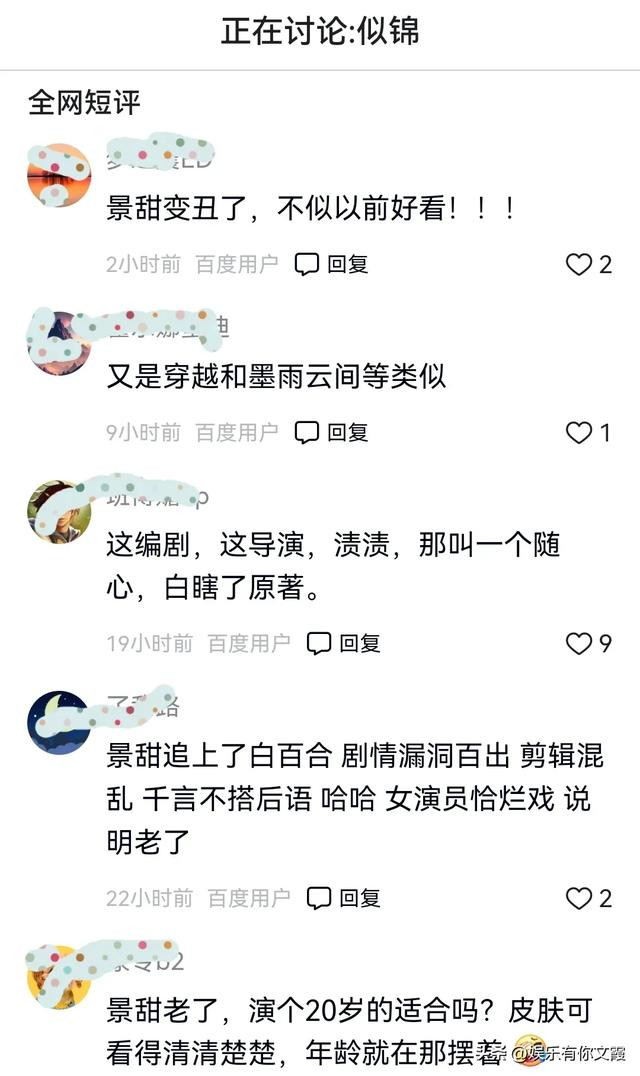Like the comment "白瞎了原著"
This screenshot has width=640, height=1076.
589,643
